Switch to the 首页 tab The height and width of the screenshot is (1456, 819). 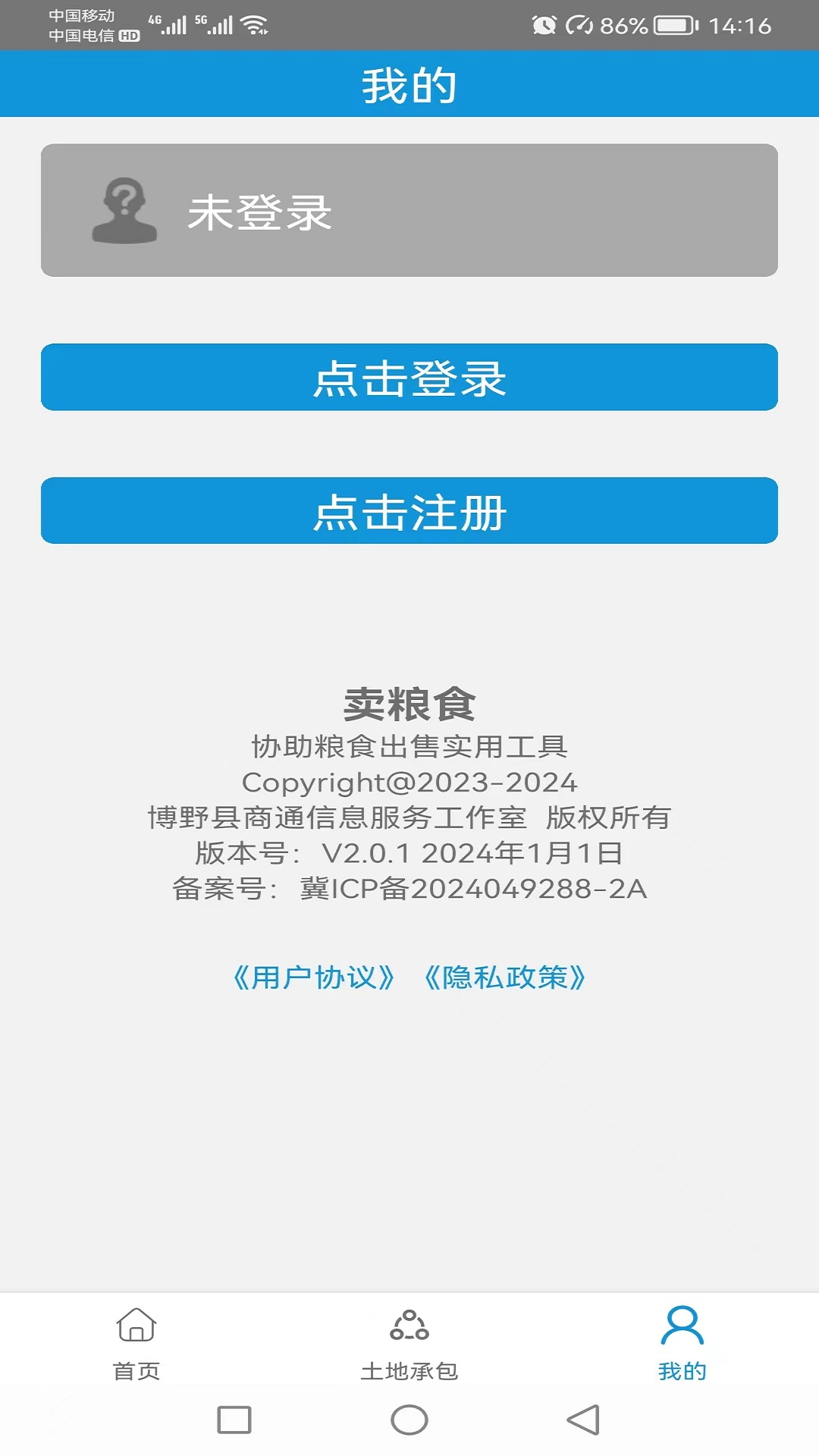[136, 1342]
